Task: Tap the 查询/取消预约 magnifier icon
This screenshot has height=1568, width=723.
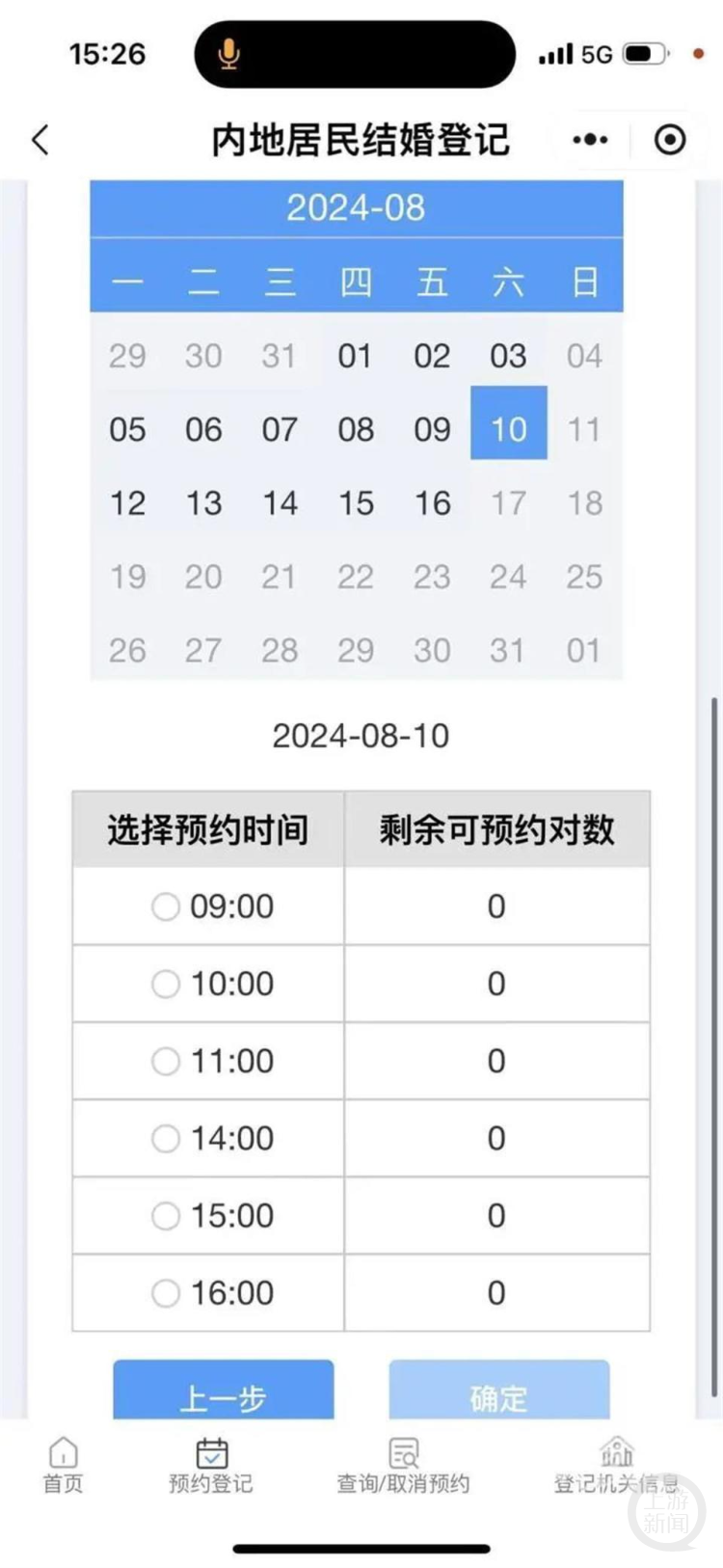Action: point(403,1451)
